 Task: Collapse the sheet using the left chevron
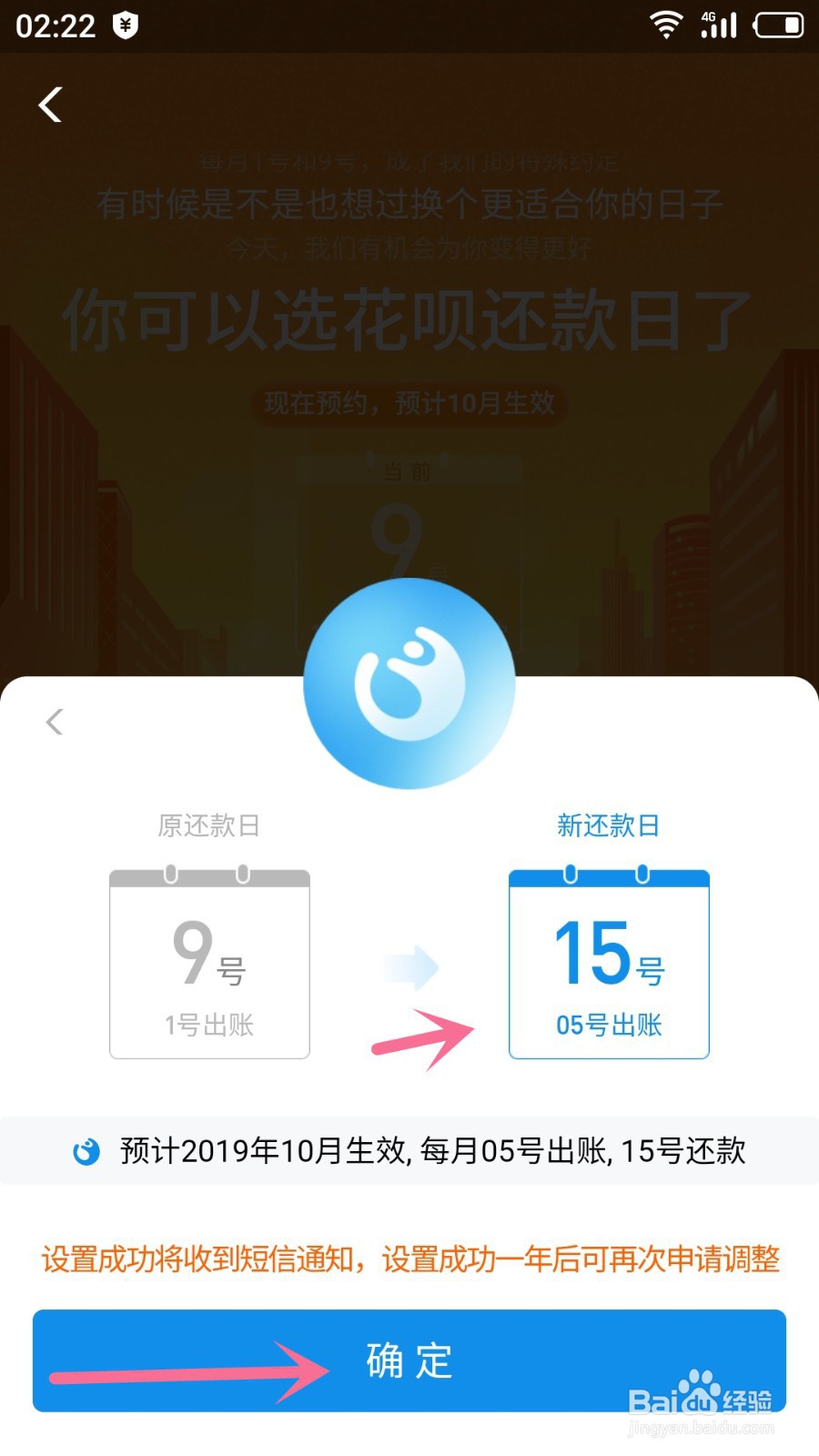(55, 722)
